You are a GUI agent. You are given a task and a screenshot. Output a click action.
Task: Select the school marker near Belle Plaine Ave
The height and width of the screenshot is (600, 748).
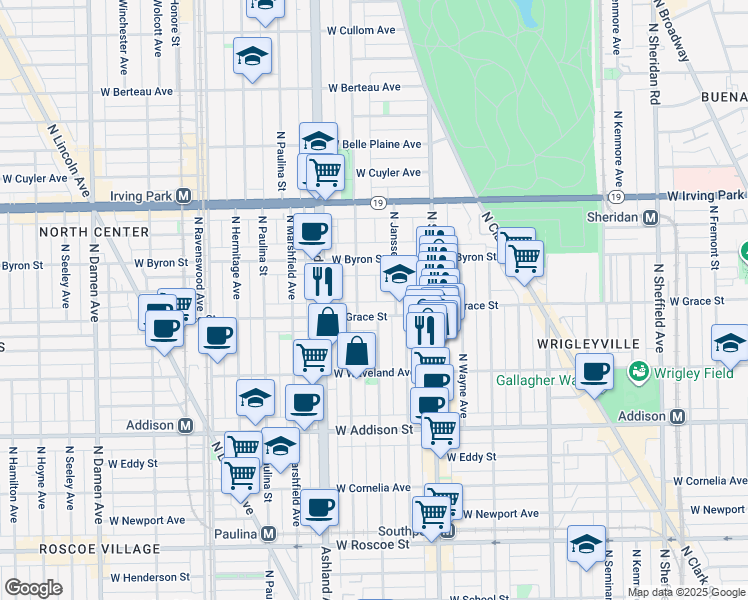coord(318,141)
